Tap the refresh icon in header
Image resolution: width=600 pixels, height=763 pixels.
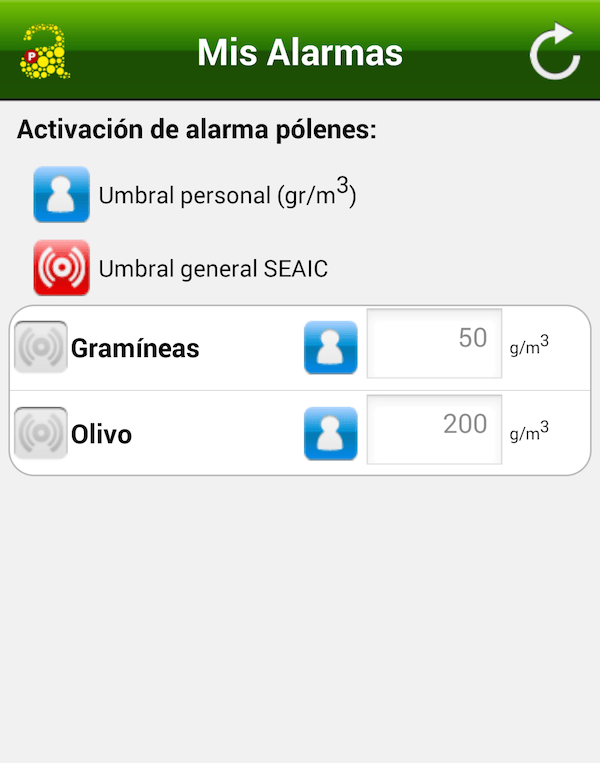tap(554, 52)
